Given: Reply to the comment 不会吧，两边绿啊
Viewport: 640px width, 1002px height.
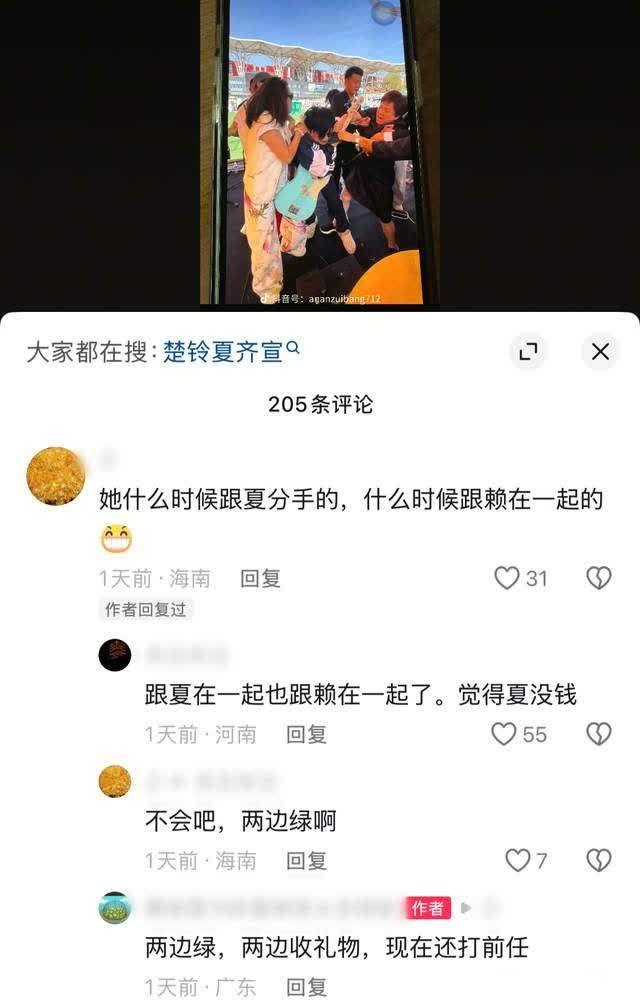Looking at the screenshot, I should pos(306,860).
